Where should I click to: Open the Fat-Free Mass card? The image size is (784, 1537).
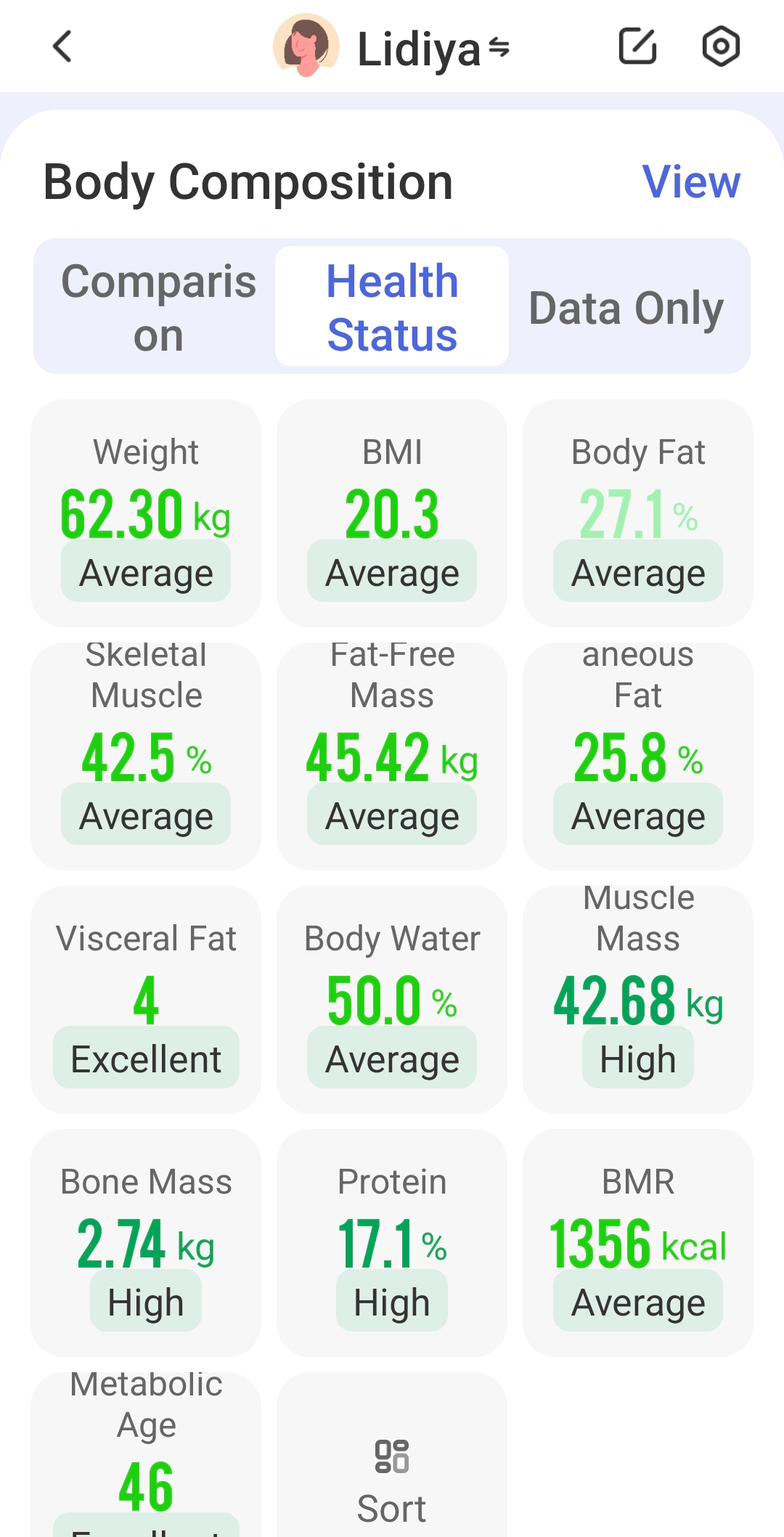pos(392,757)
